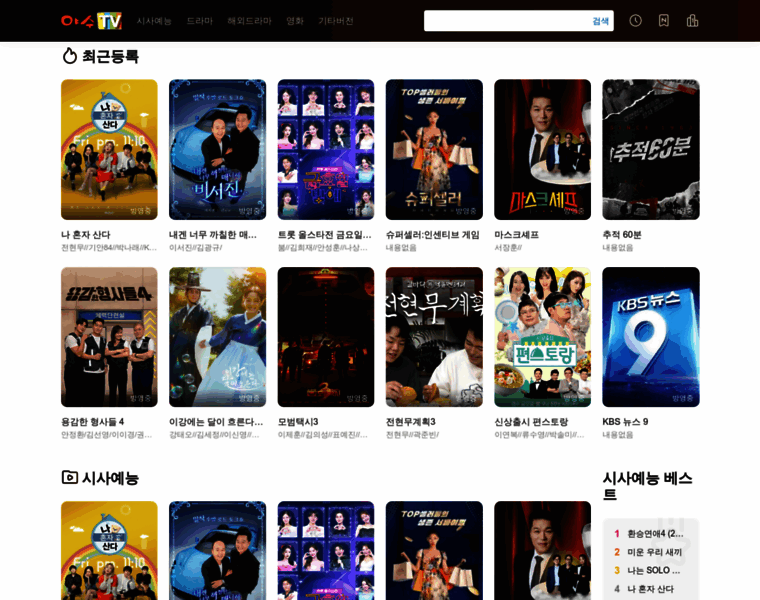Open the 영화 tab
This screenshot has height=600, width=760.
tap(295, 21)
